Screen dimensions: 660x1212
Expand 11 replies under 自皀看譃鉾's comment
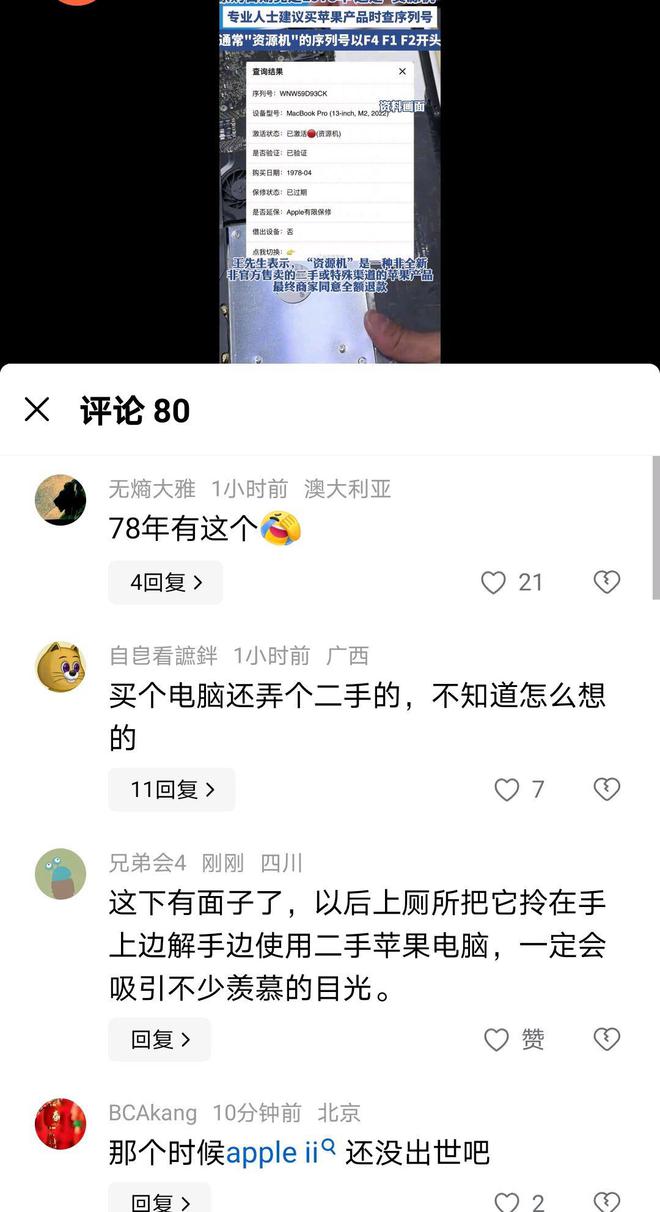(171, 789)
